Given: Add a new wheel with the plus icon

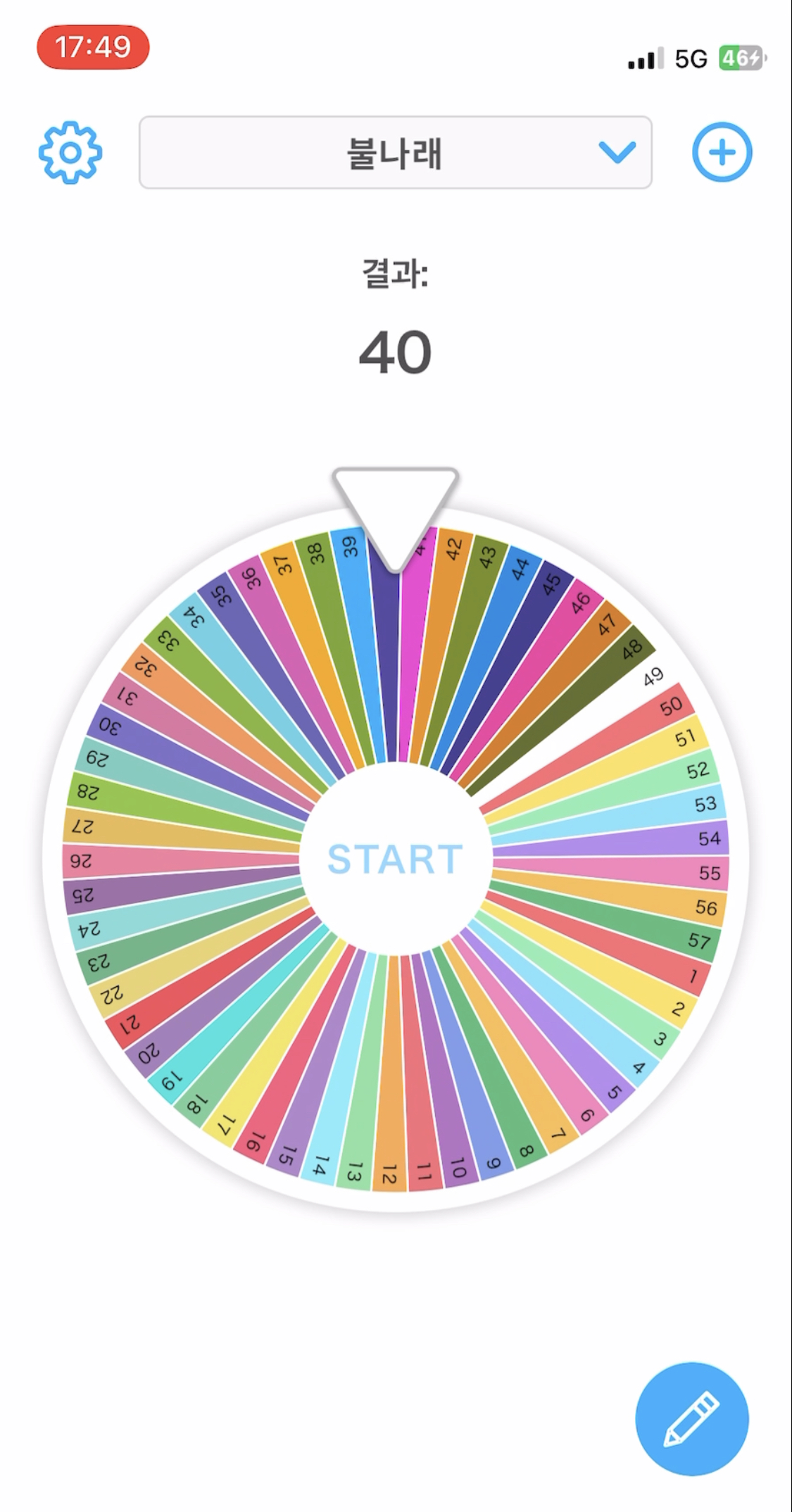Looking at the screenshot, I should 722,153.
